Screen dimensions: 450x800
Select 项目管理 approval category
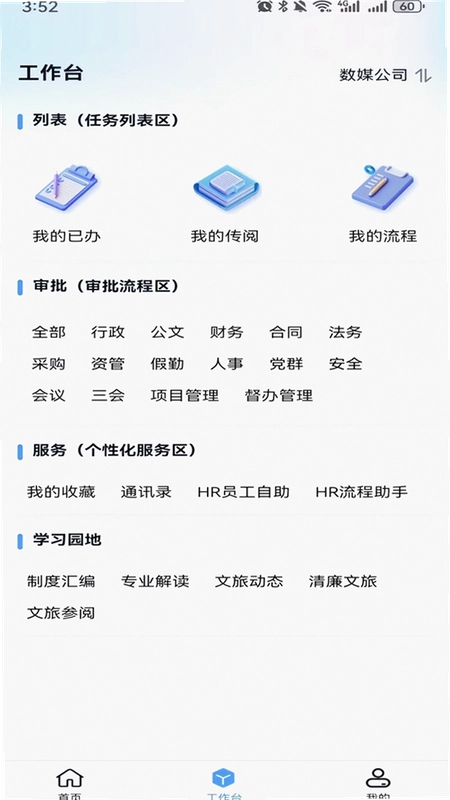pos(185,395)
